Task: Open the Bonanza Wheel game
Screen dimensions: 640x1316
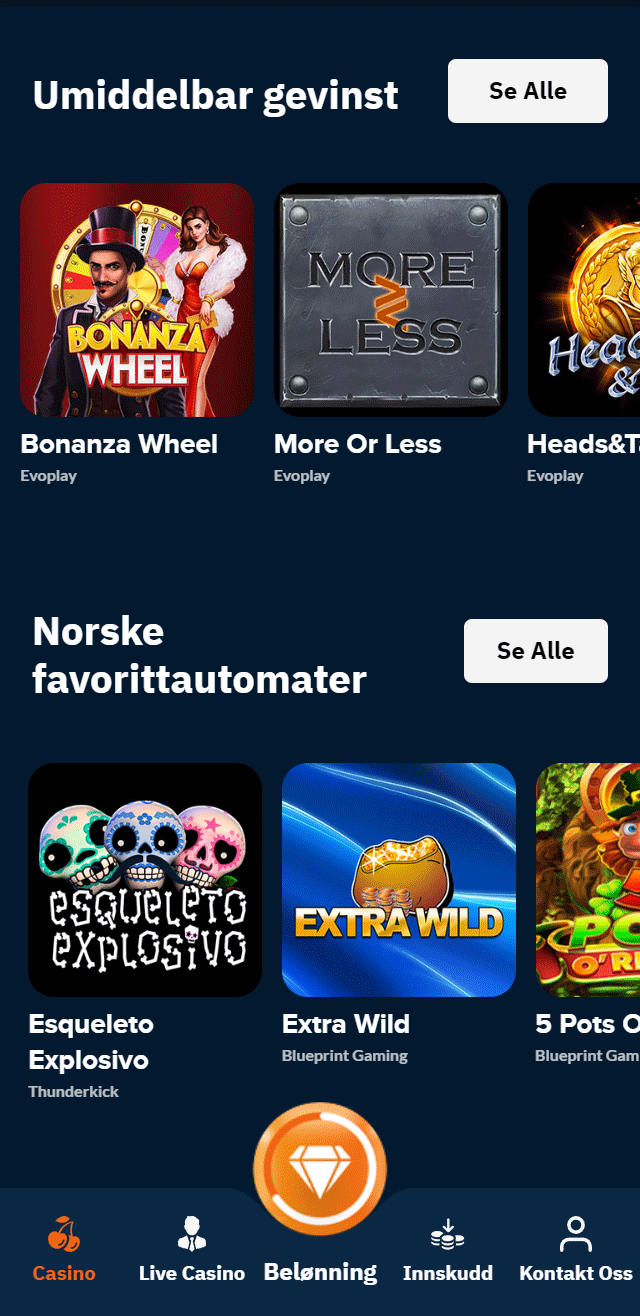Action: [x=137, y=300]
